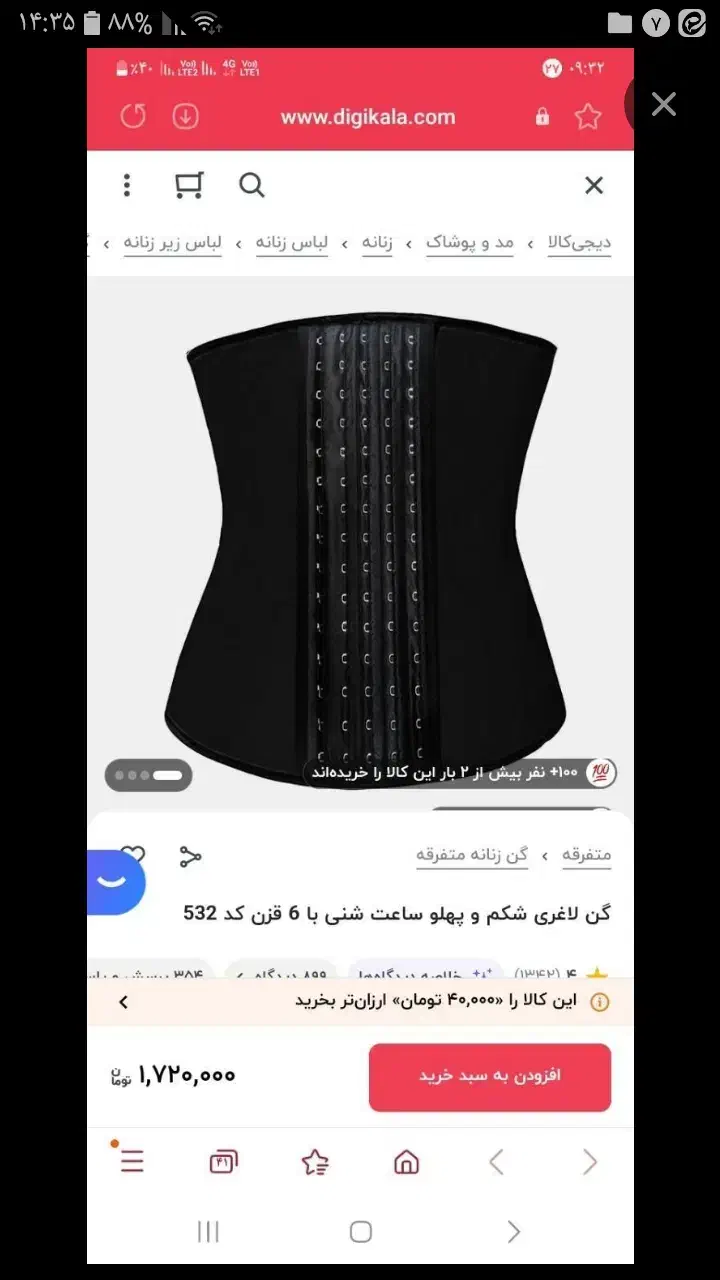Screen dimensions: 720x1280
Task: Open the share icon on the product page
Action: (190, 856)
